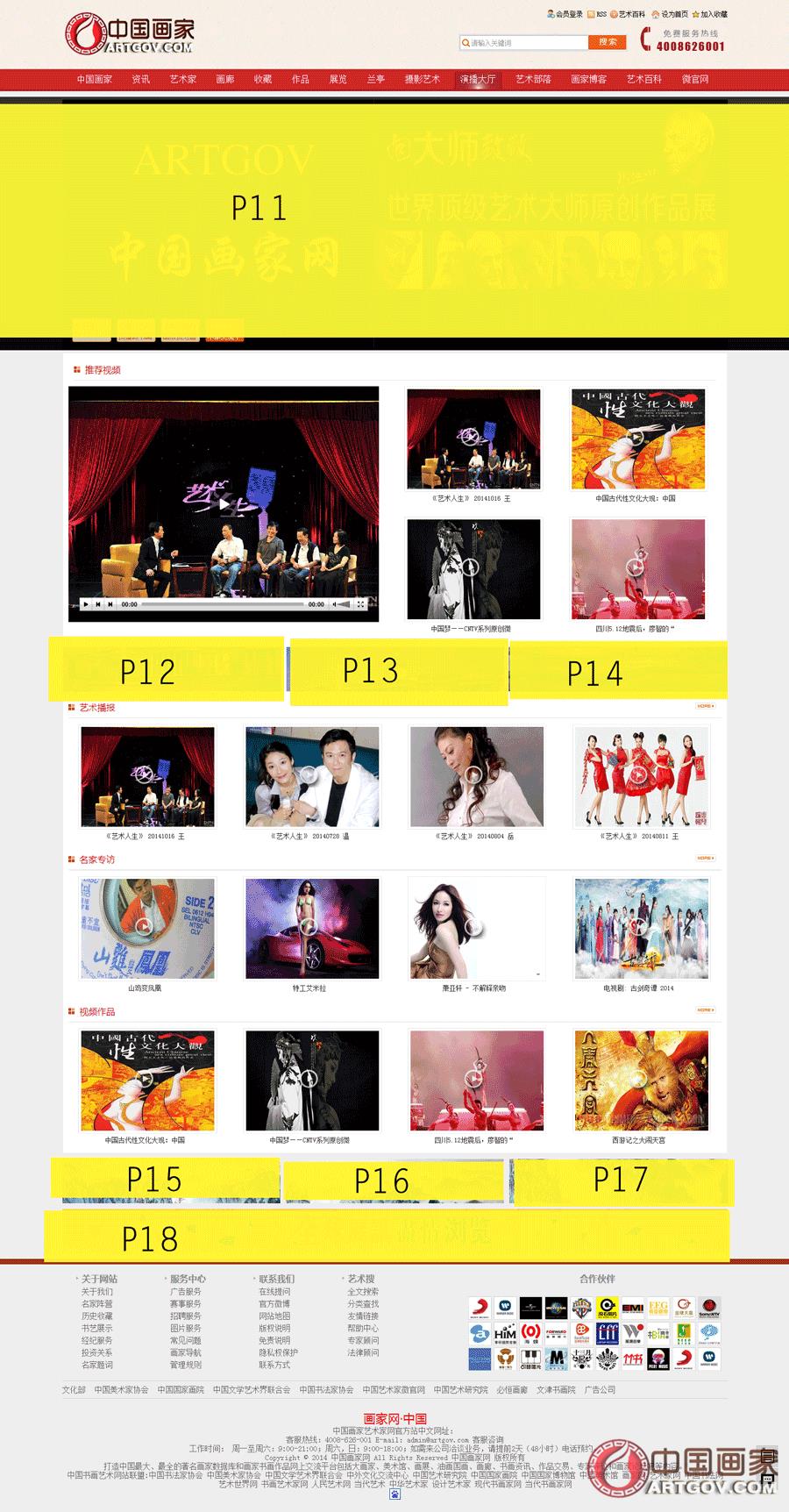789x1512 pixels.
Task: Tap MORE beside 艺术播报 section
Action: [705, 706]
